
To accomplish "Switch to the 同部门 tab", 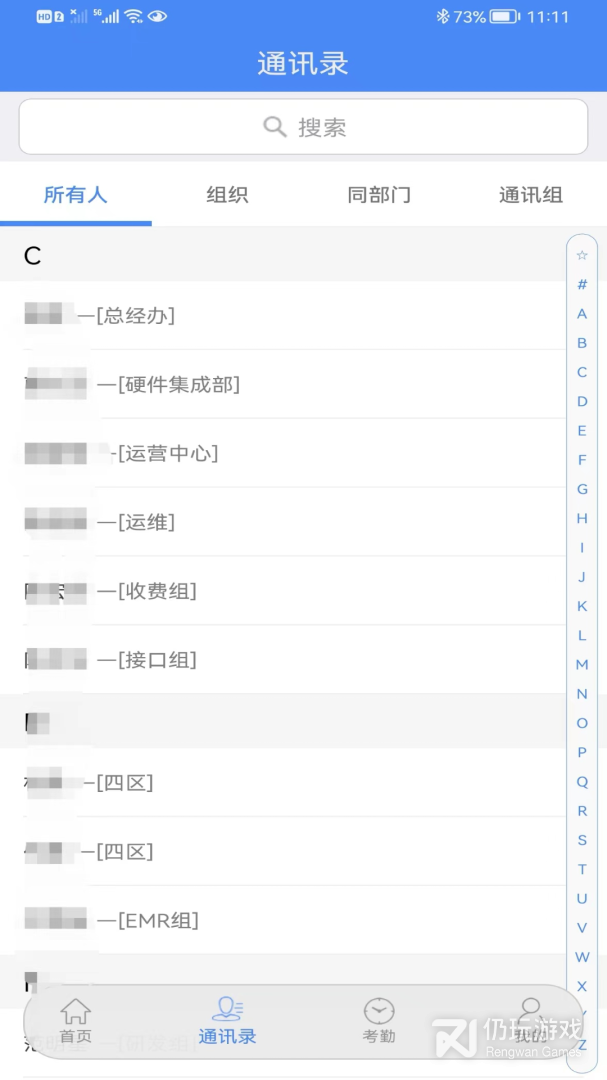I will point(379,195).
